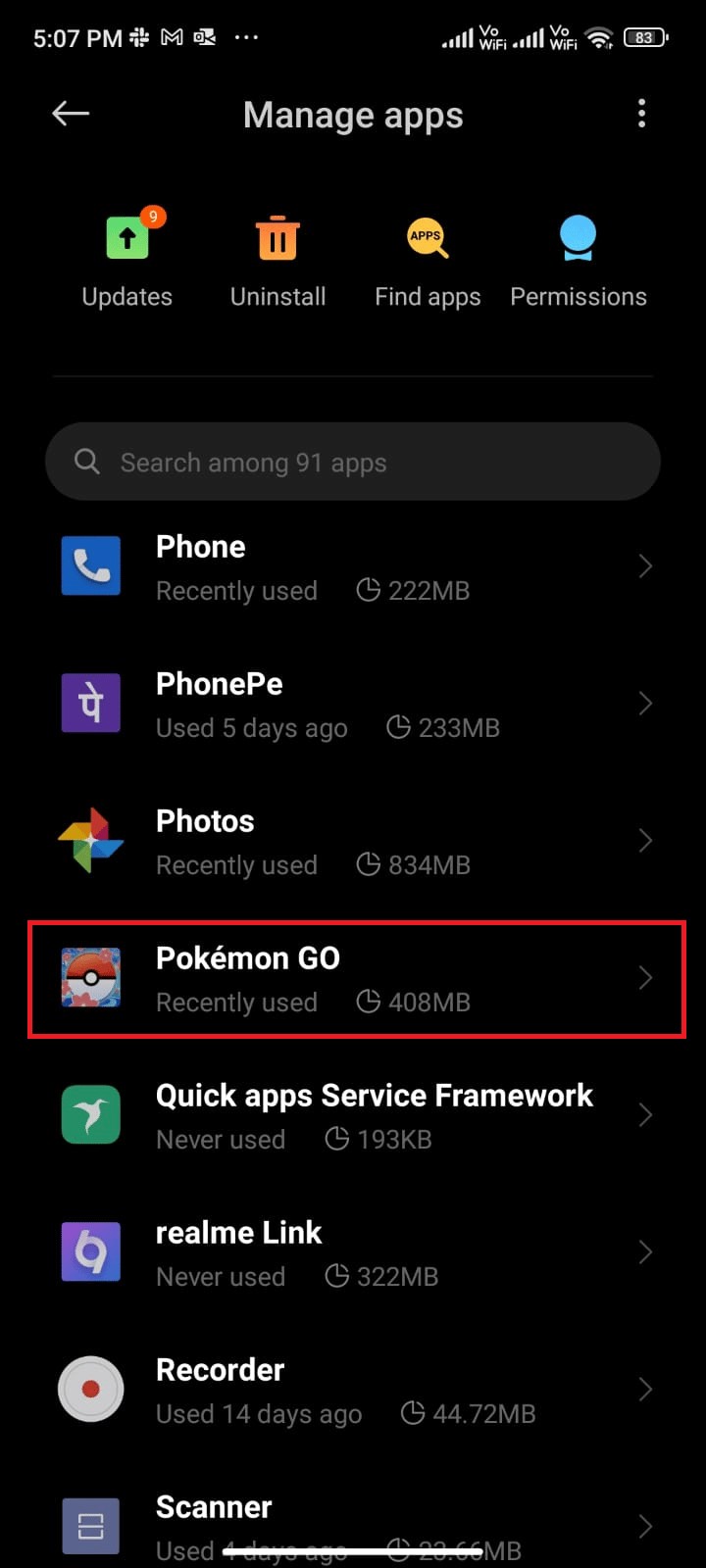Image resolution: width=706 pixels, height=1568 pixels.
Task: Open PhonePe app details
Action: 353,705
